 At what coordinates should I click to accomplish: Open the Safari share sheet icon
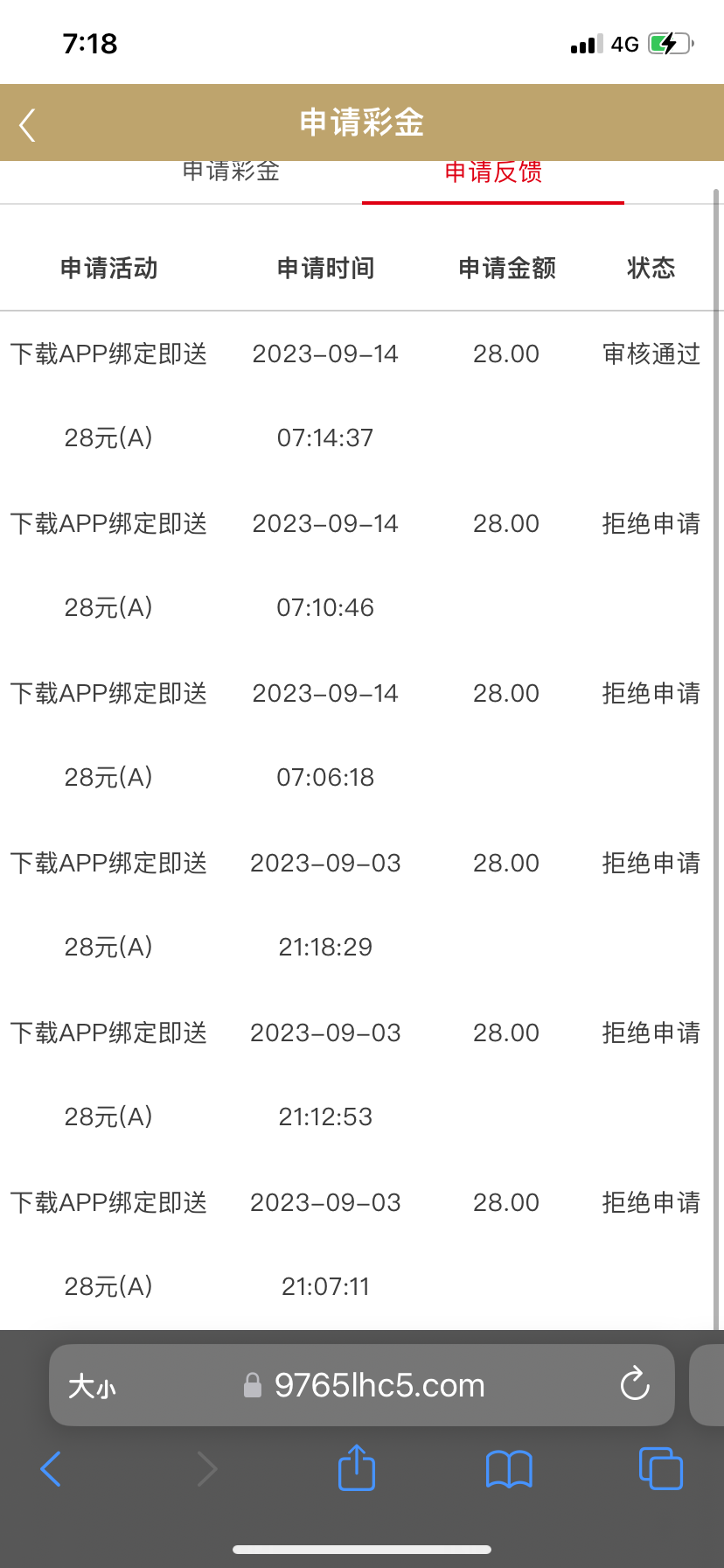pyautogui.click(x=355, y=1469)
